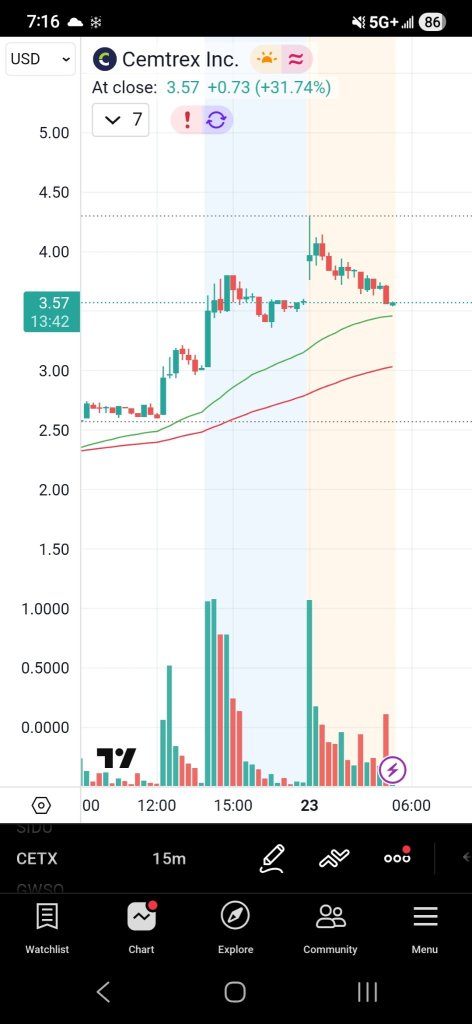Switch to the Chart tab
The height and width of the screenshot is (1024, 472).
(x=141, y=928)
